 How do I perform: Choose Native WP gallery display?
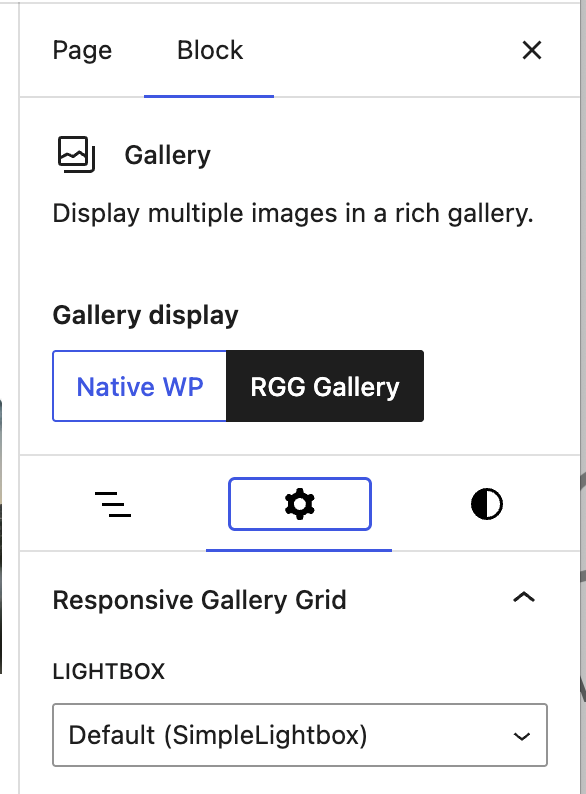point(140,386)
